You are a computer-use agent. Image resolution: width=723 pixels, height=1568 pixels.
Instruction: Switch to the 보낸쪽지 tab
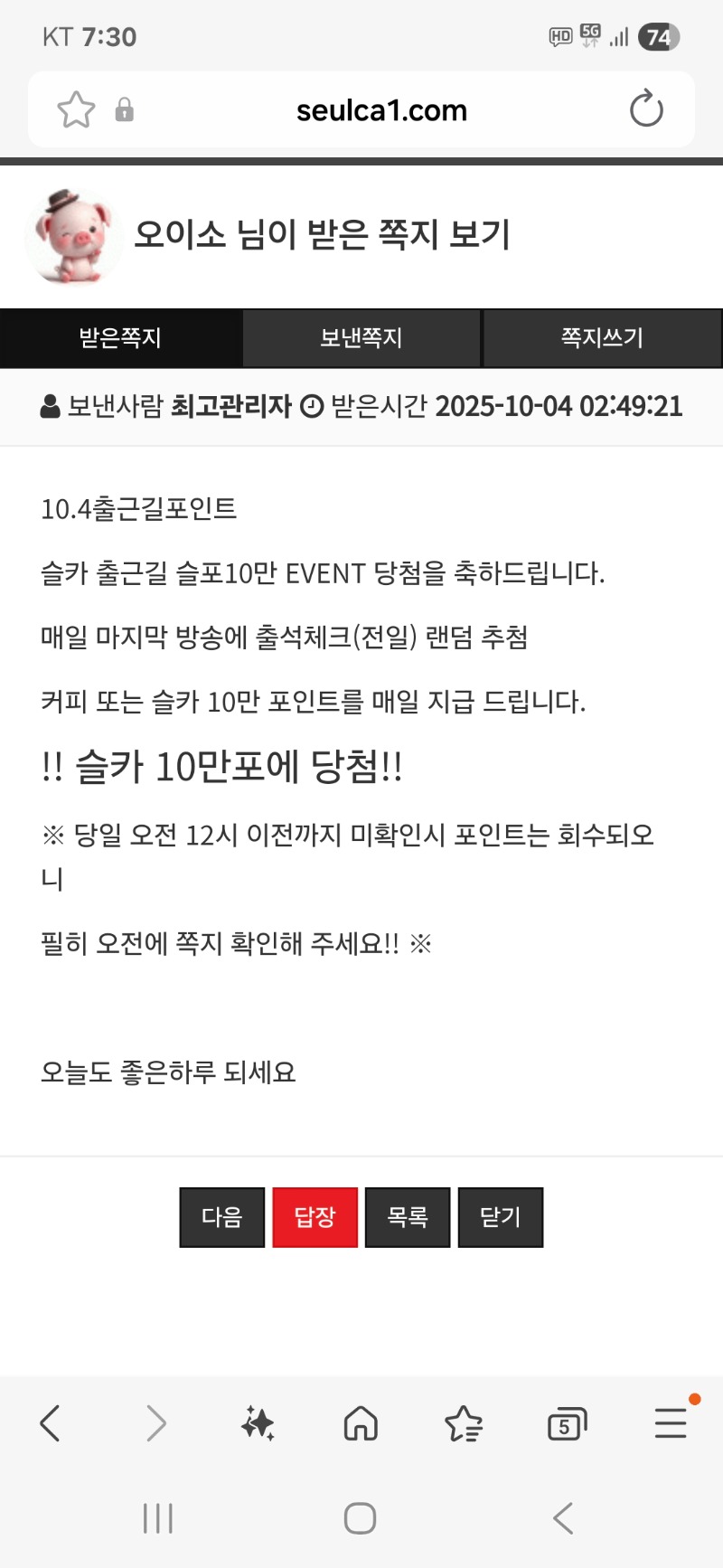(361, 338)
